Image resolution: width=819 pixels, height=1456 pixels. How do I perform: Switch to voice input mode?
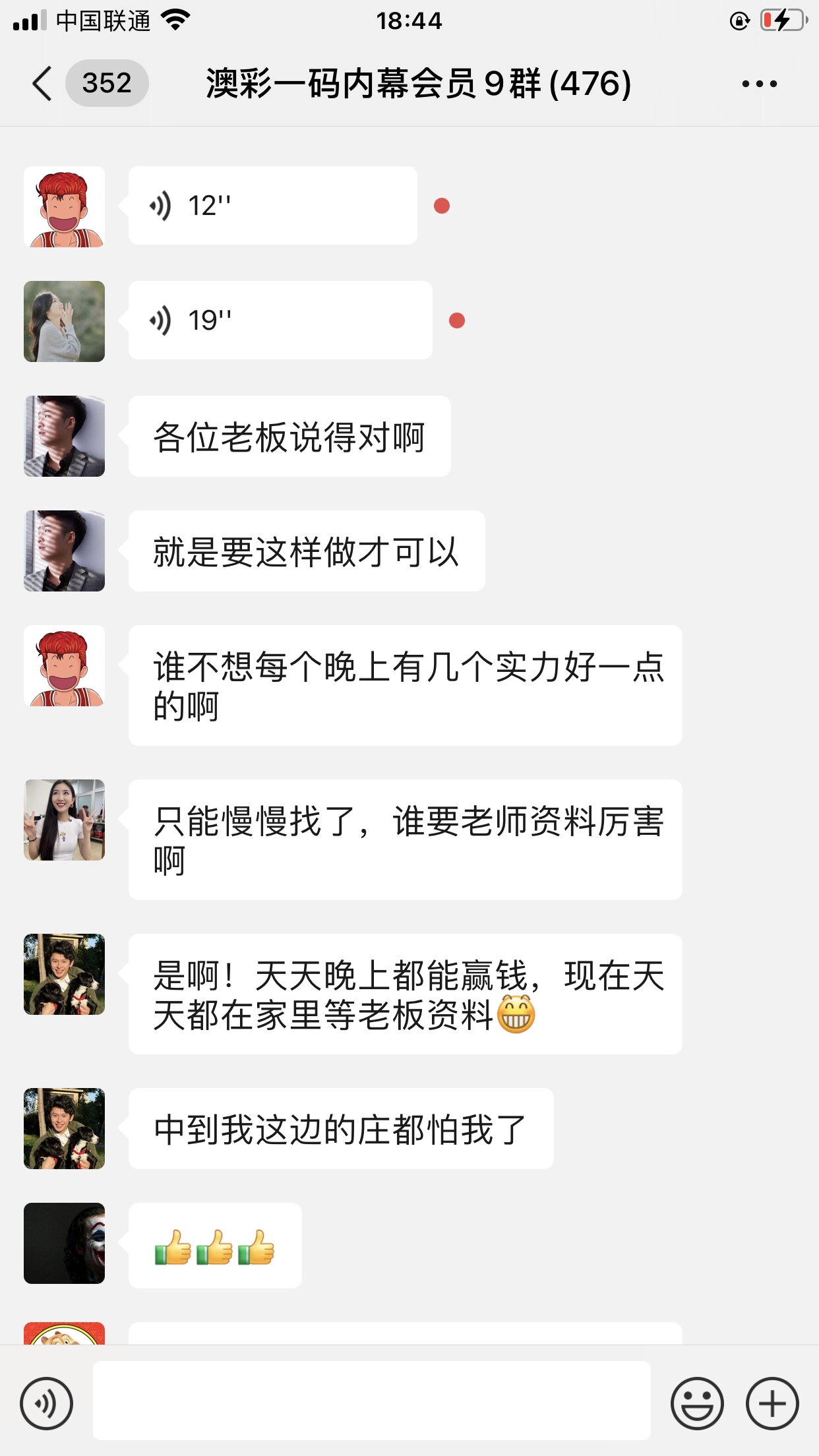click(x=46, y=1403)
